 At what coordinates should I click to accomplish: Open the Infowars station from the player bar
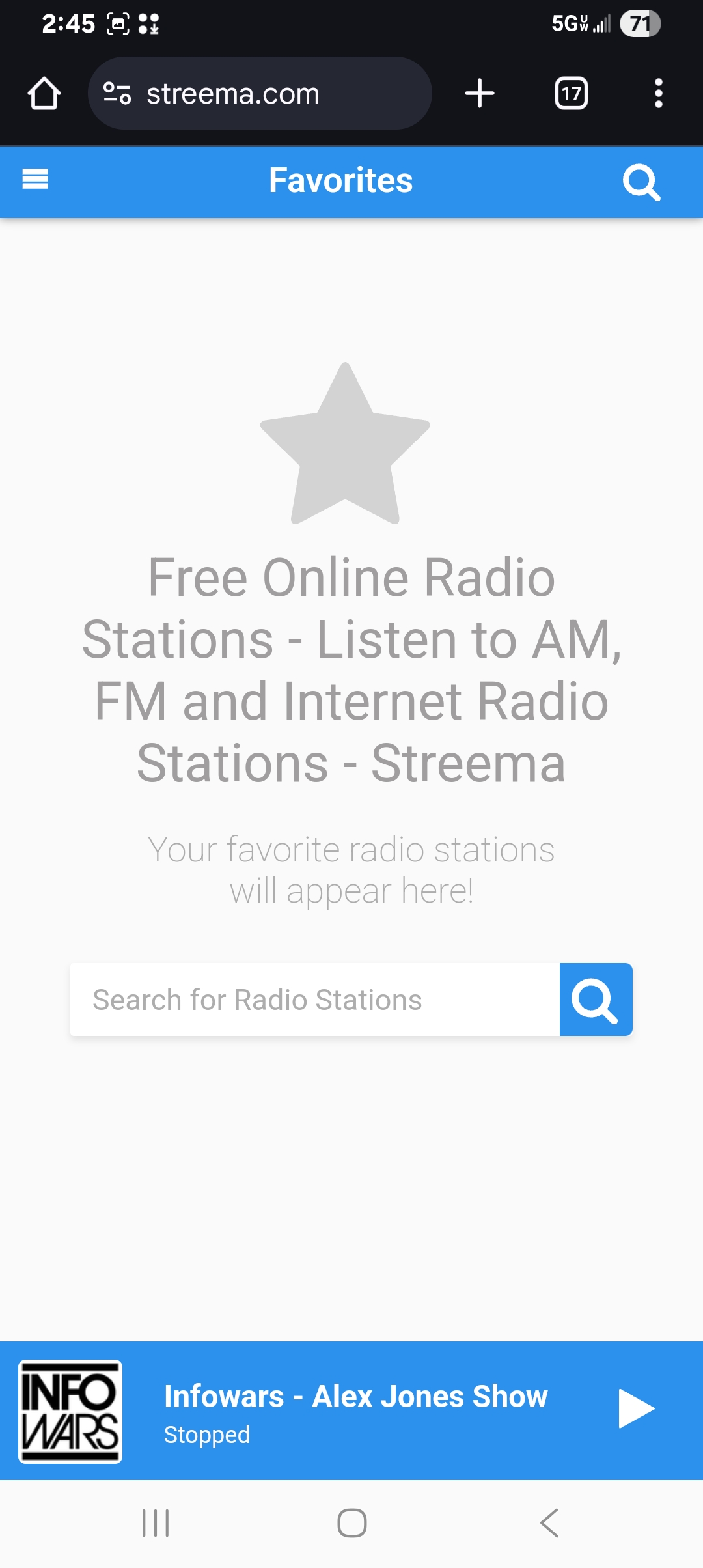(355, 1397)
